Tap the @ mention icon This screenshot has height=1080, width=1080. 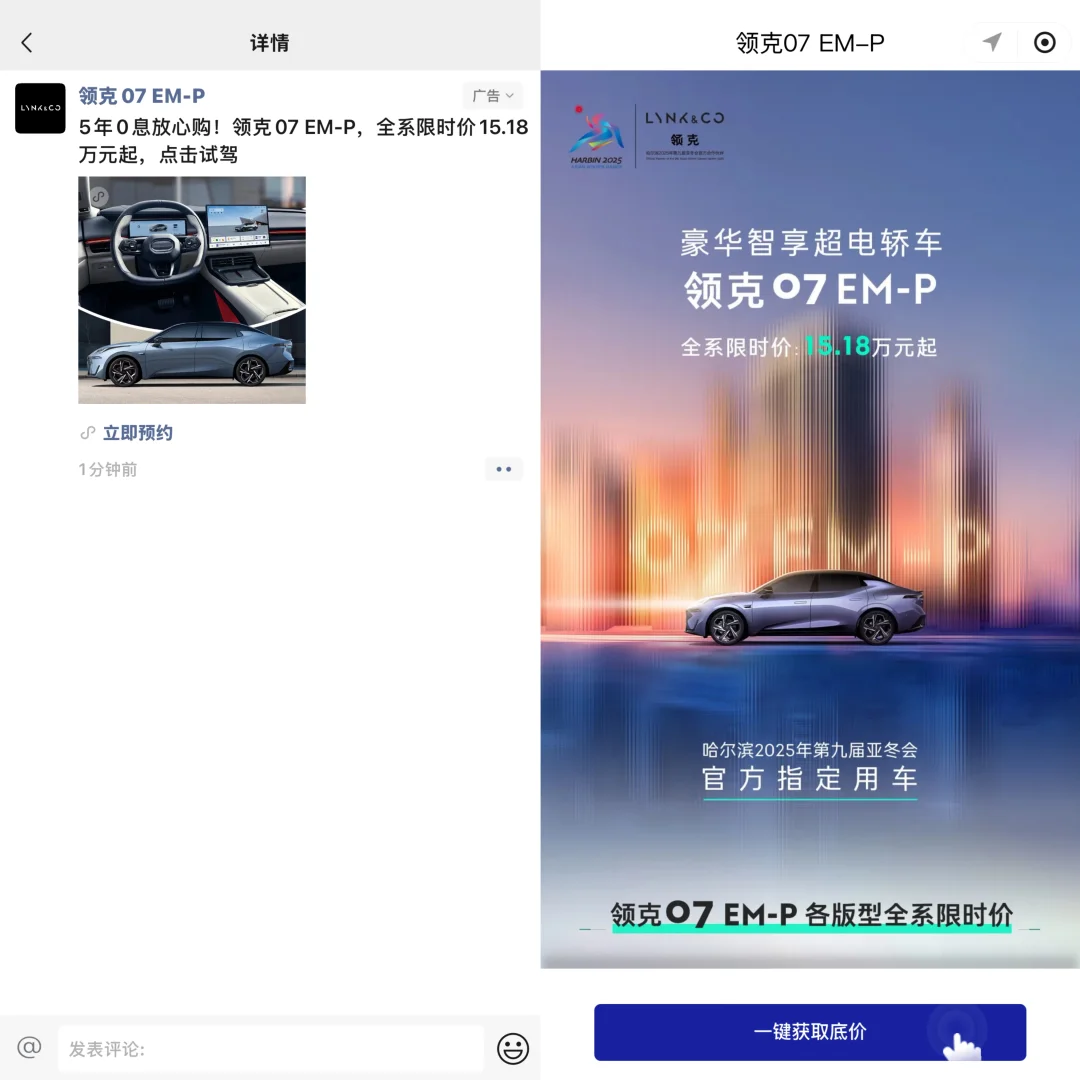29,1047
